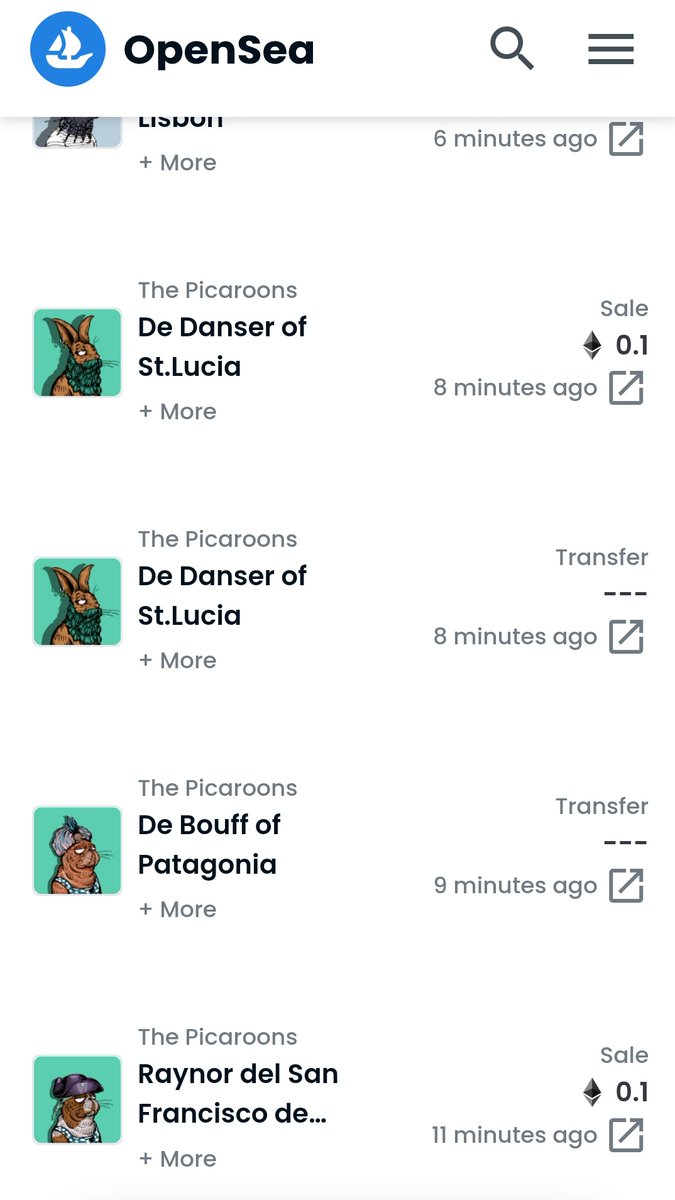Open external link for Raynor's 11 minutes ago sale
This screenshot has width=675, height=1200.
pyautogui.click(x=627, y=1135)
